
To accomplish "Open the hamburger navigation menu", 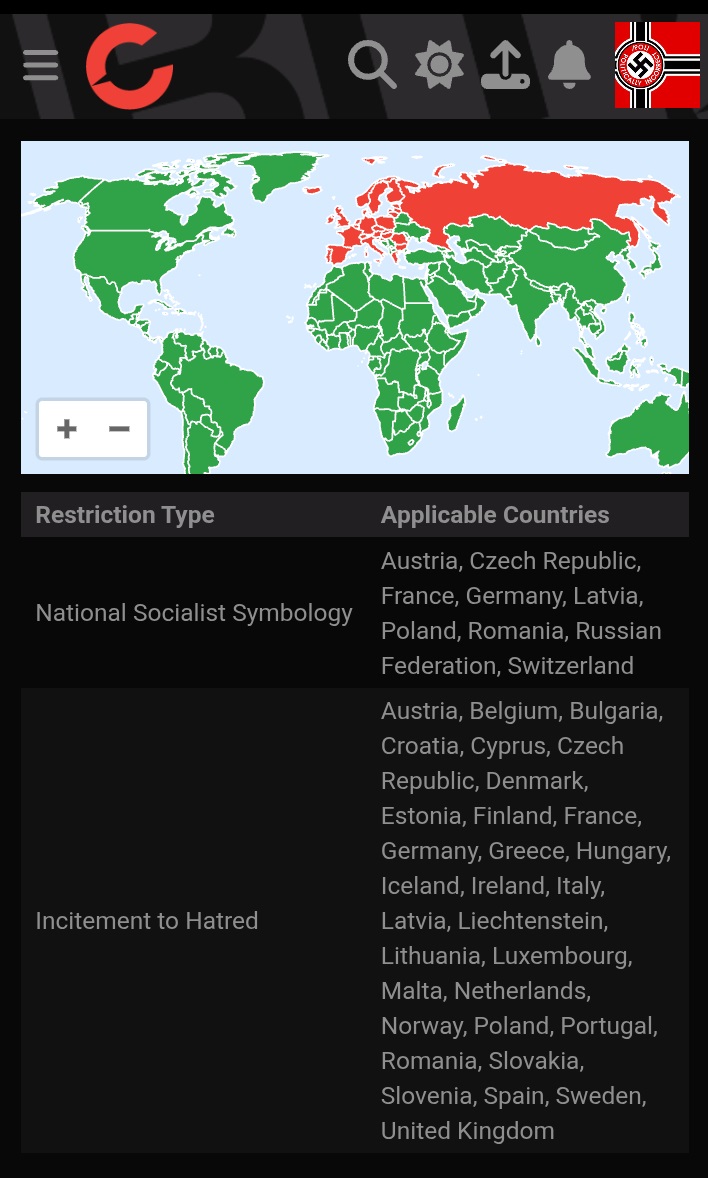I will pos(40,66).
